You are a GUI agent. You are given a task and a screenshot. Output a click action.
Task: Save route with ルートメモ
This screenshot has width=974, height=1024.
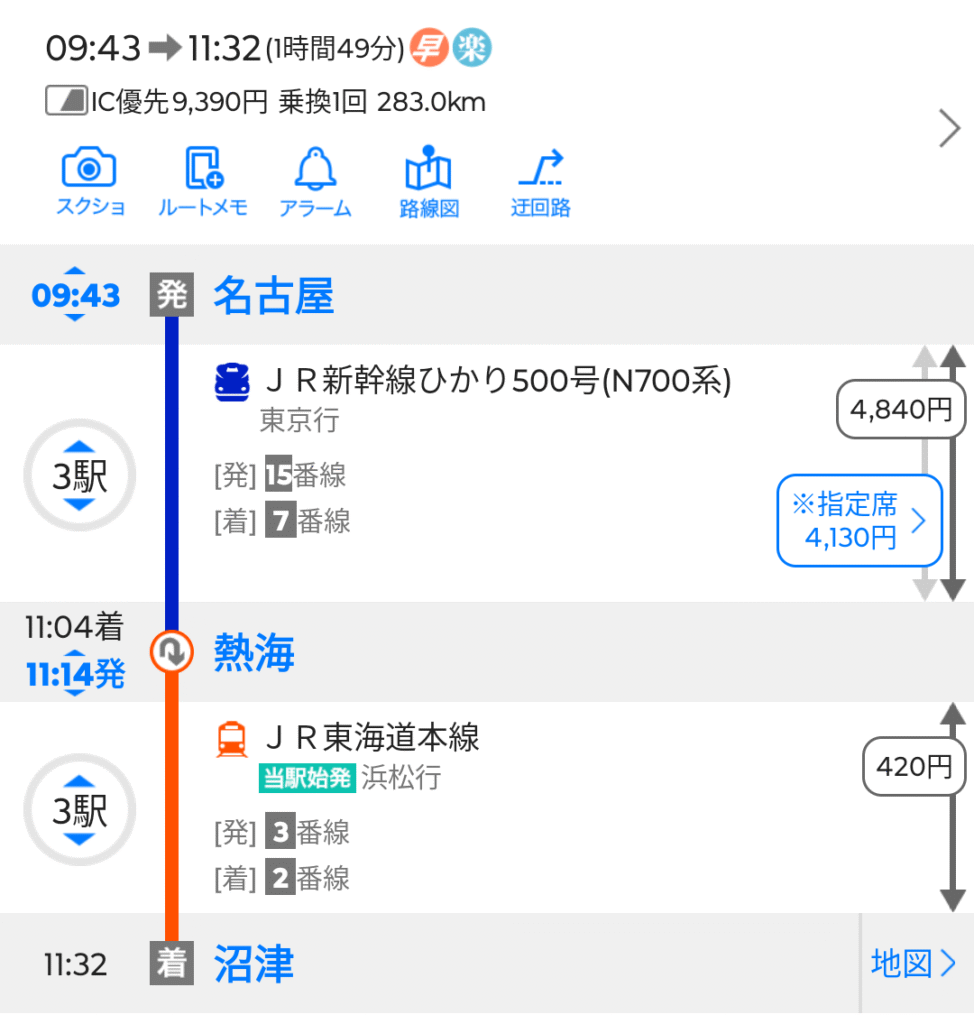203,182
